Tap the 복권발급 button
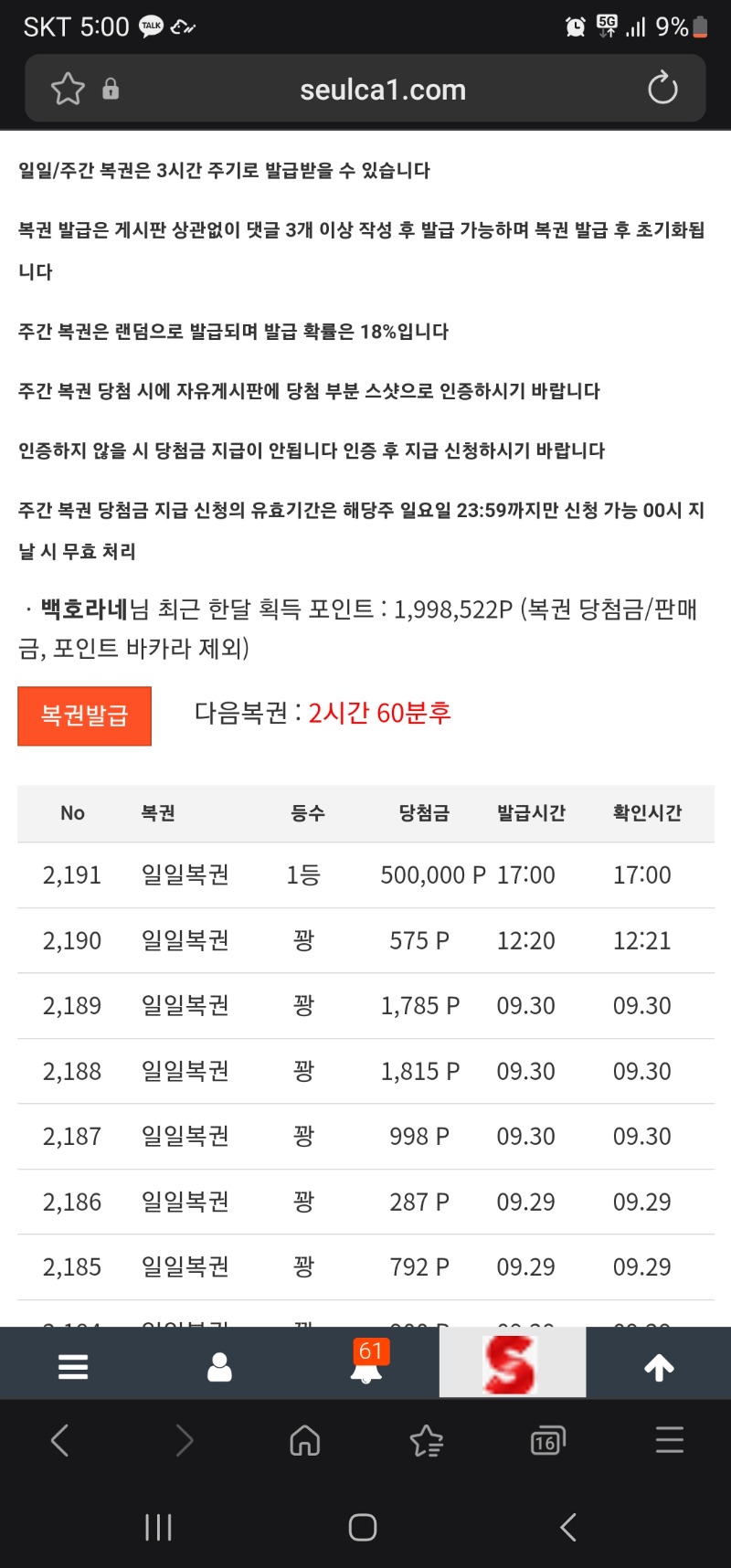 click(84, 715)
